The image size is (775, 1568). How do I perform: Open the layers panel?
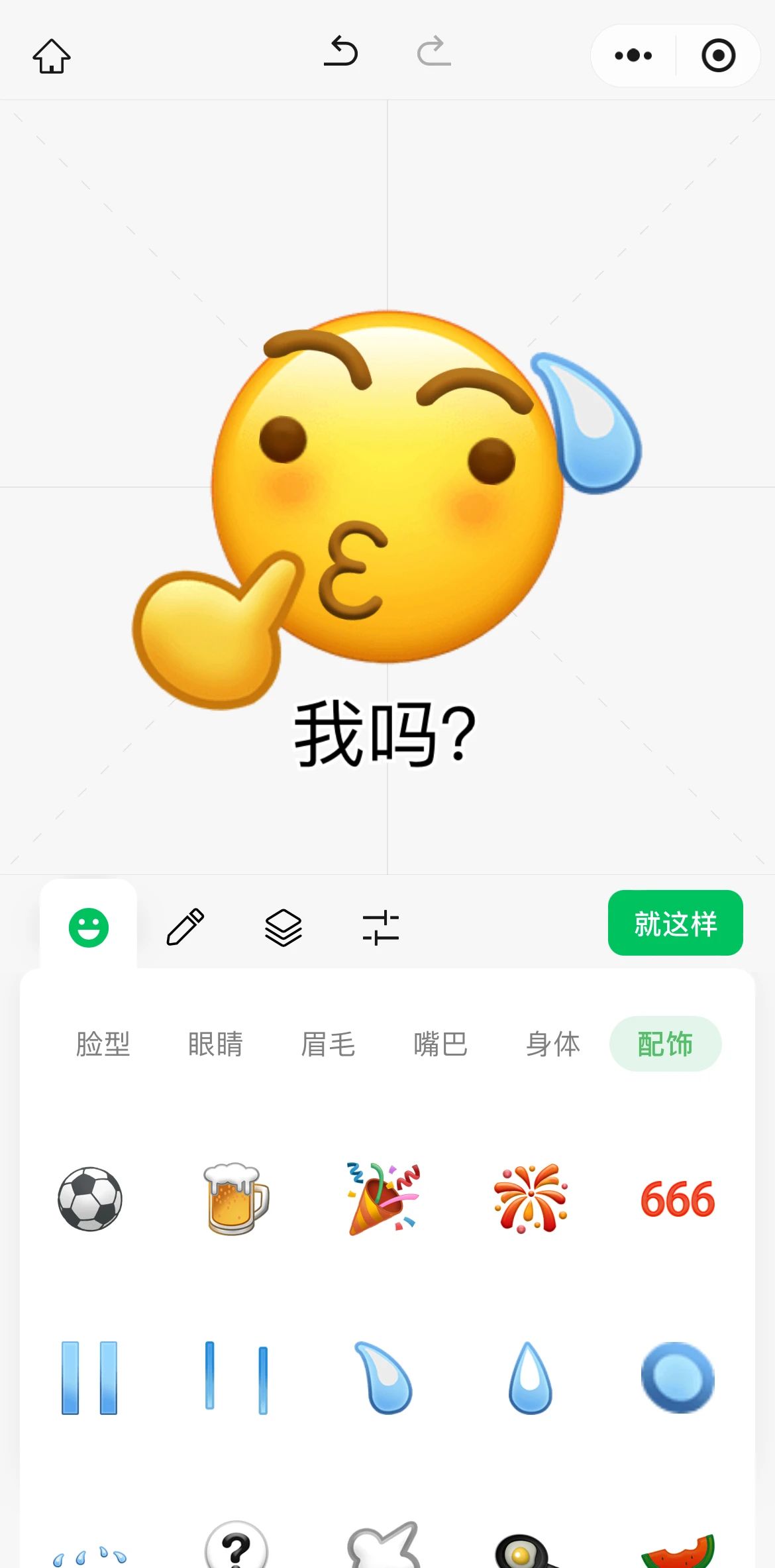click(284, 926)
